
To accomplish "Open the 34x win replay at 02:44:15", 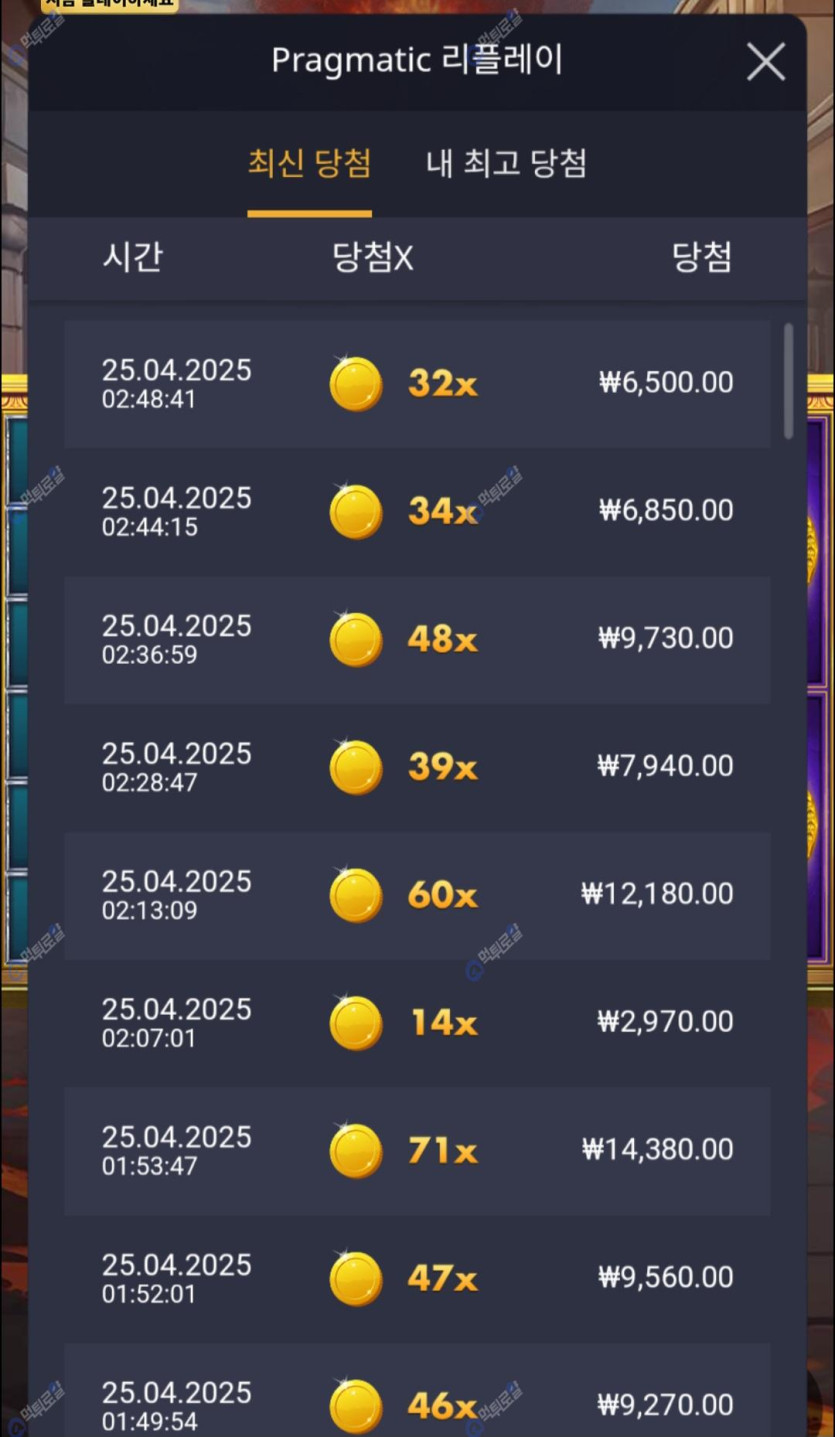I will (x=417, y=511).
